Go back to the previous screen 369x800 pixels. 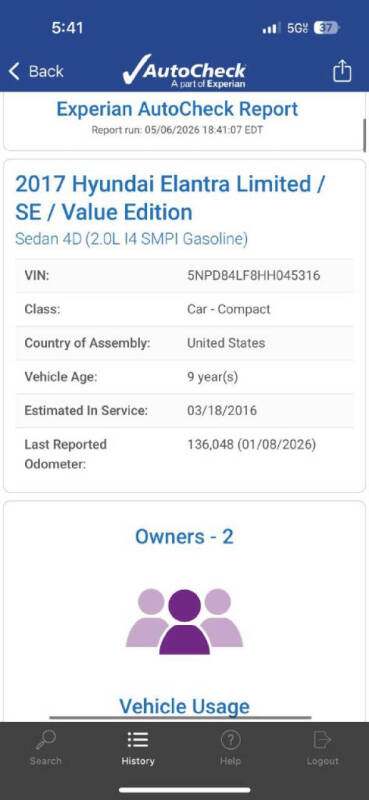(x=36, y=71)
